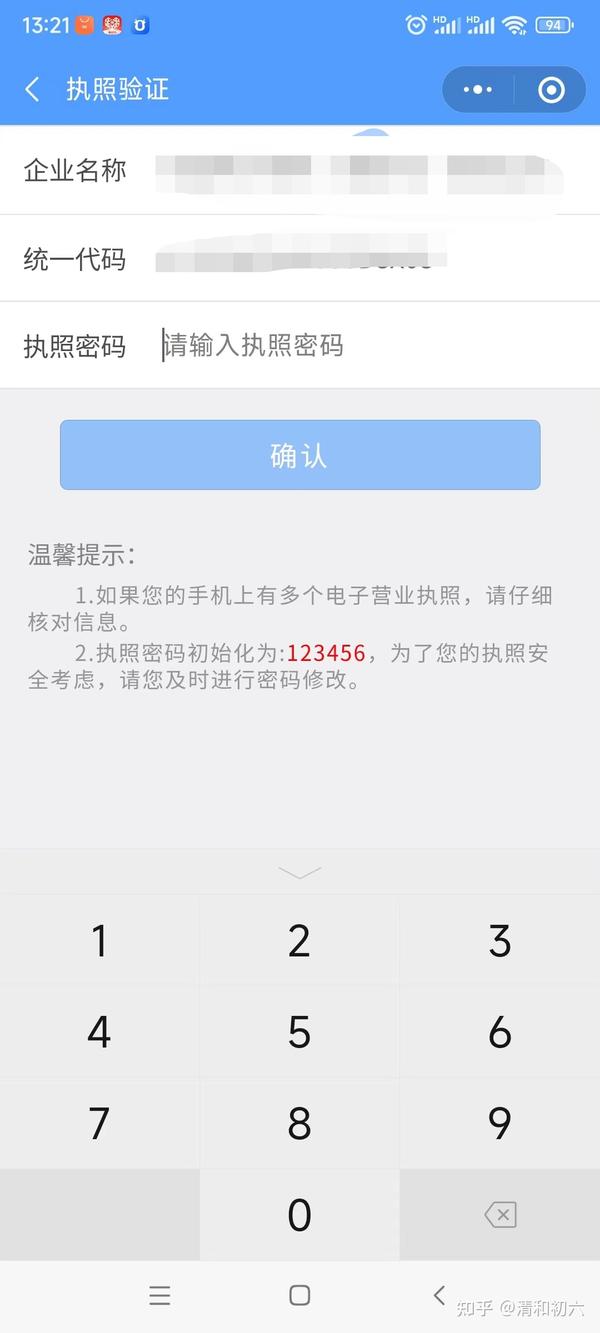Go to the system home screen
The height and width of the screenshot is (1333, 600).
(x=299, y=1295)
